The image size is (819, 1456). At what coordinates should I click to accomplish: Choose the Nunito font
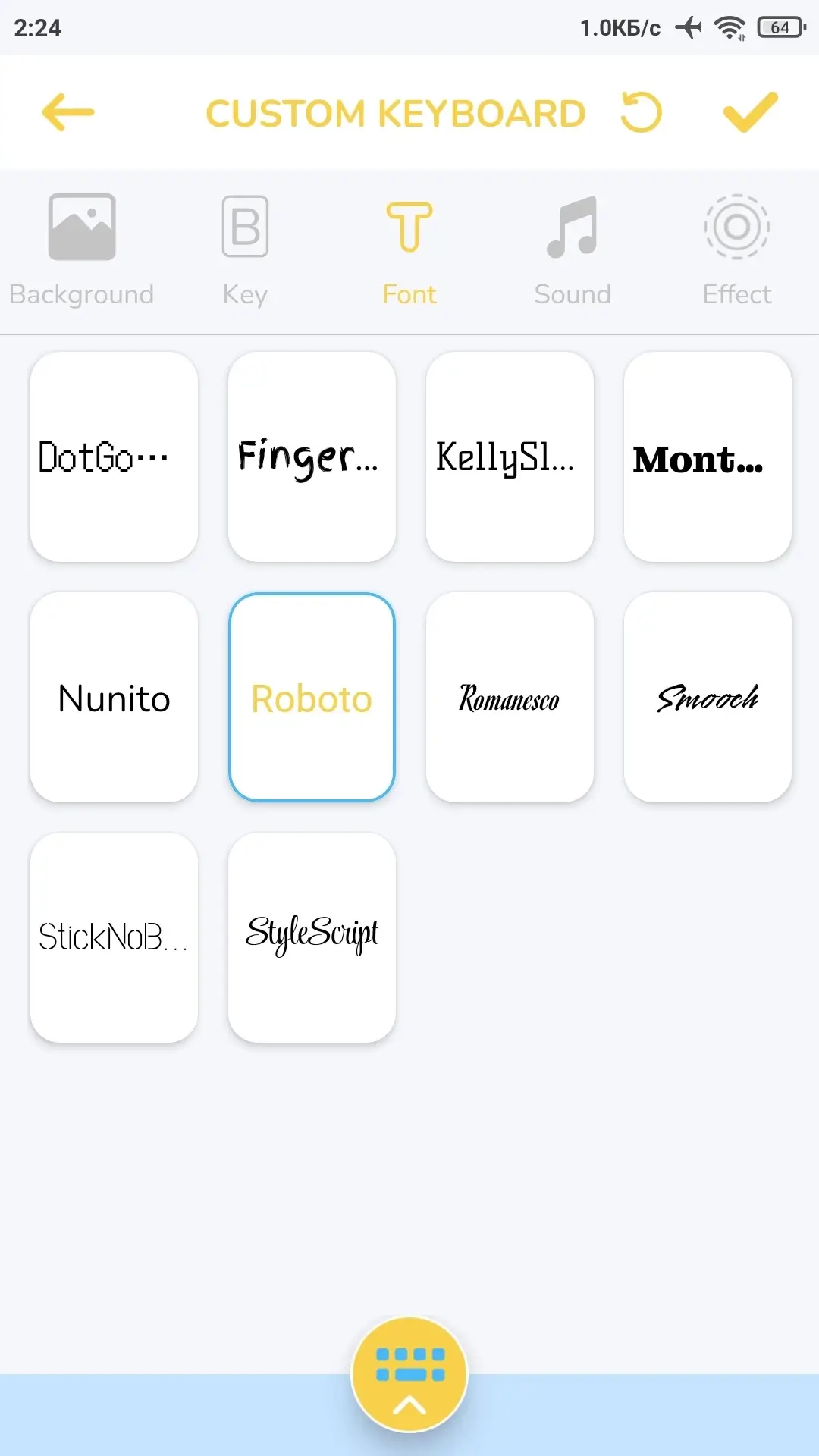114,697
